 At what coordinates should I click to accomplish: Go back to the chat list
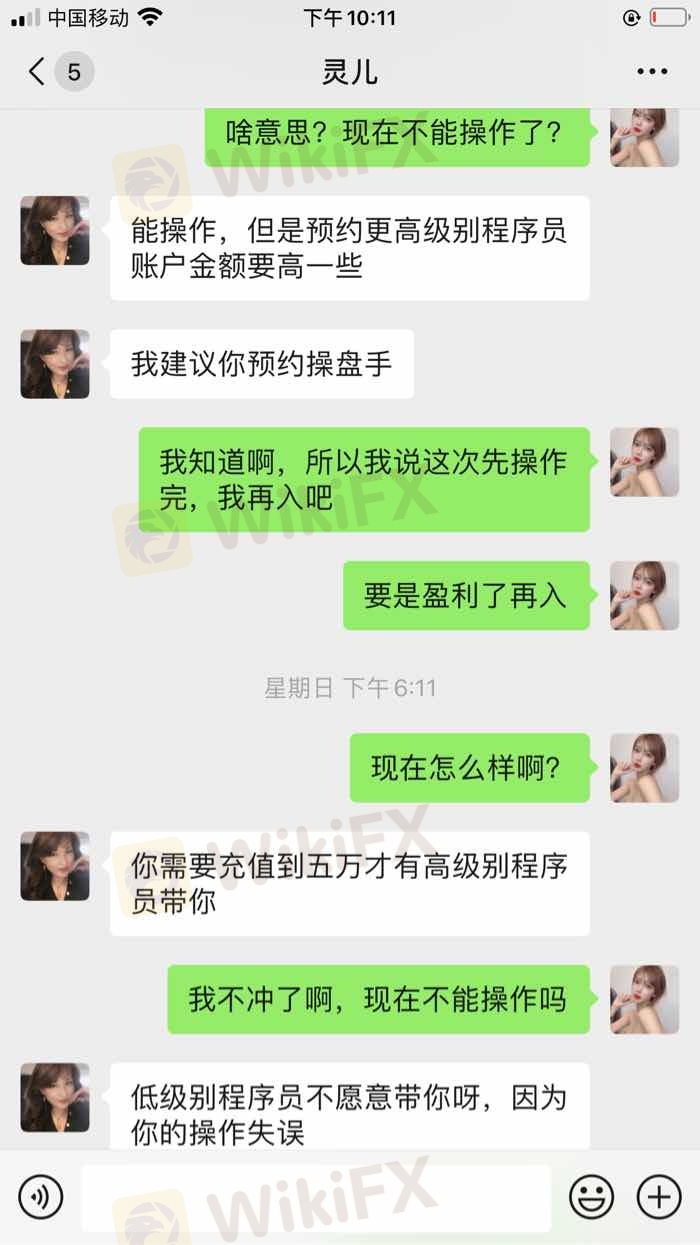point(38,72)
